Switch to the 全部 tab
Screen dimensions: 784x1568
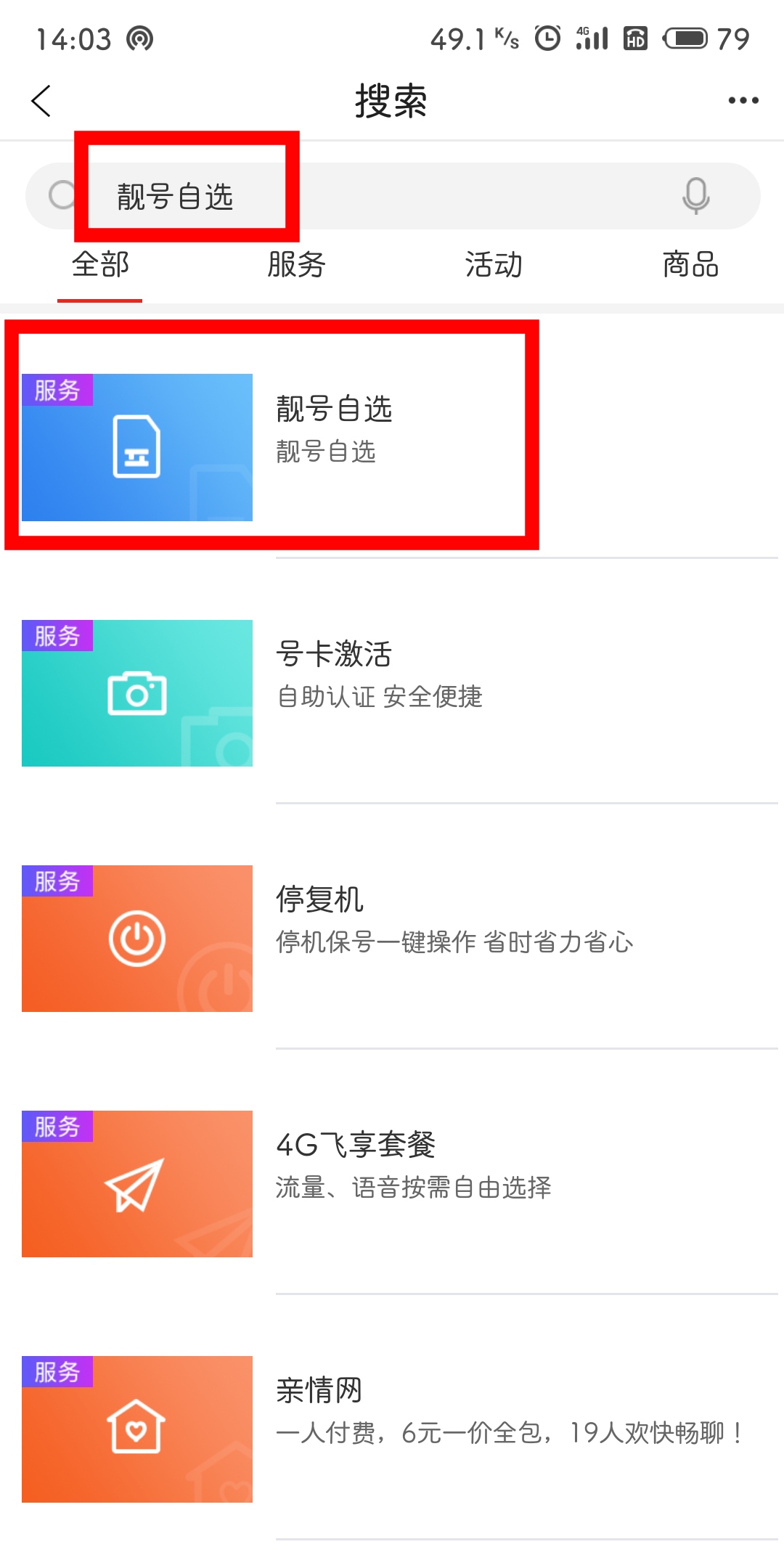[100, 265]
